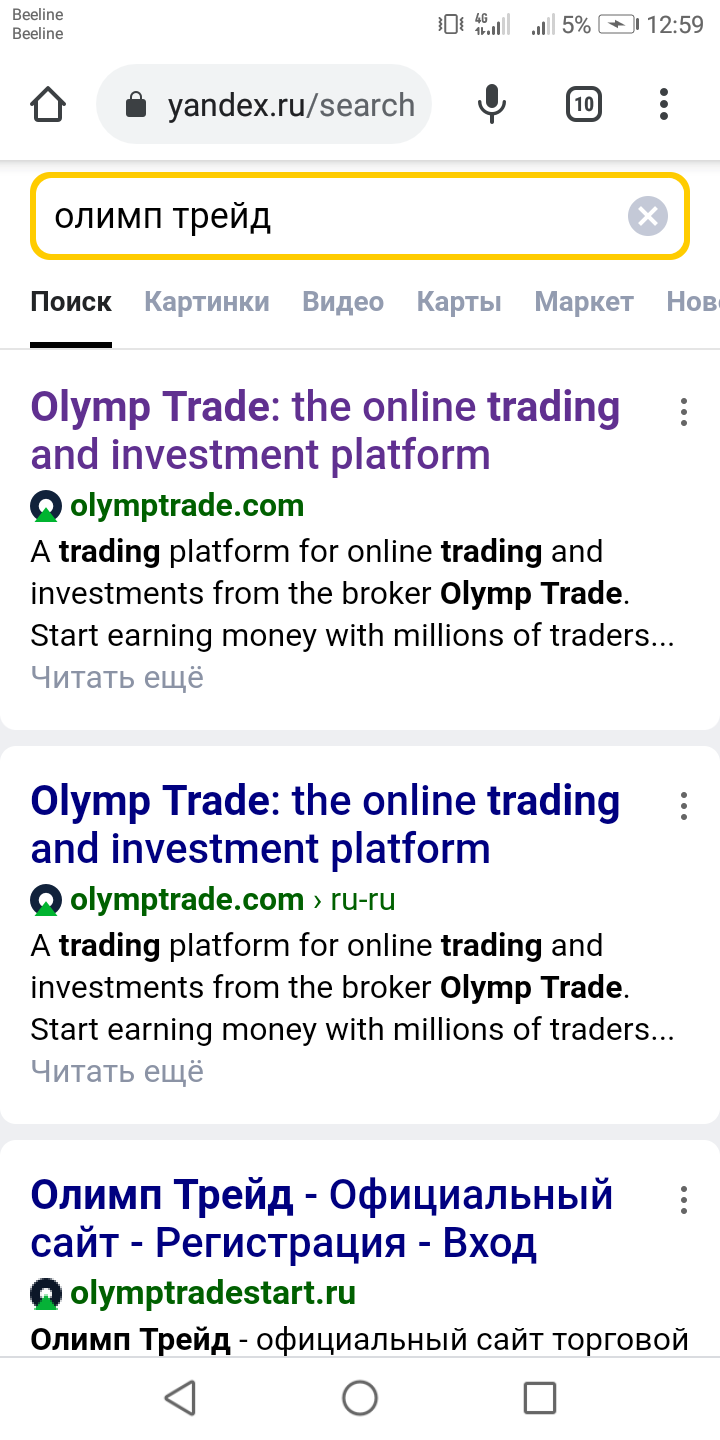Viewport: 720px width, 1440px height.
Task: Switch to the Видео tab
Action: click(343, 302)
